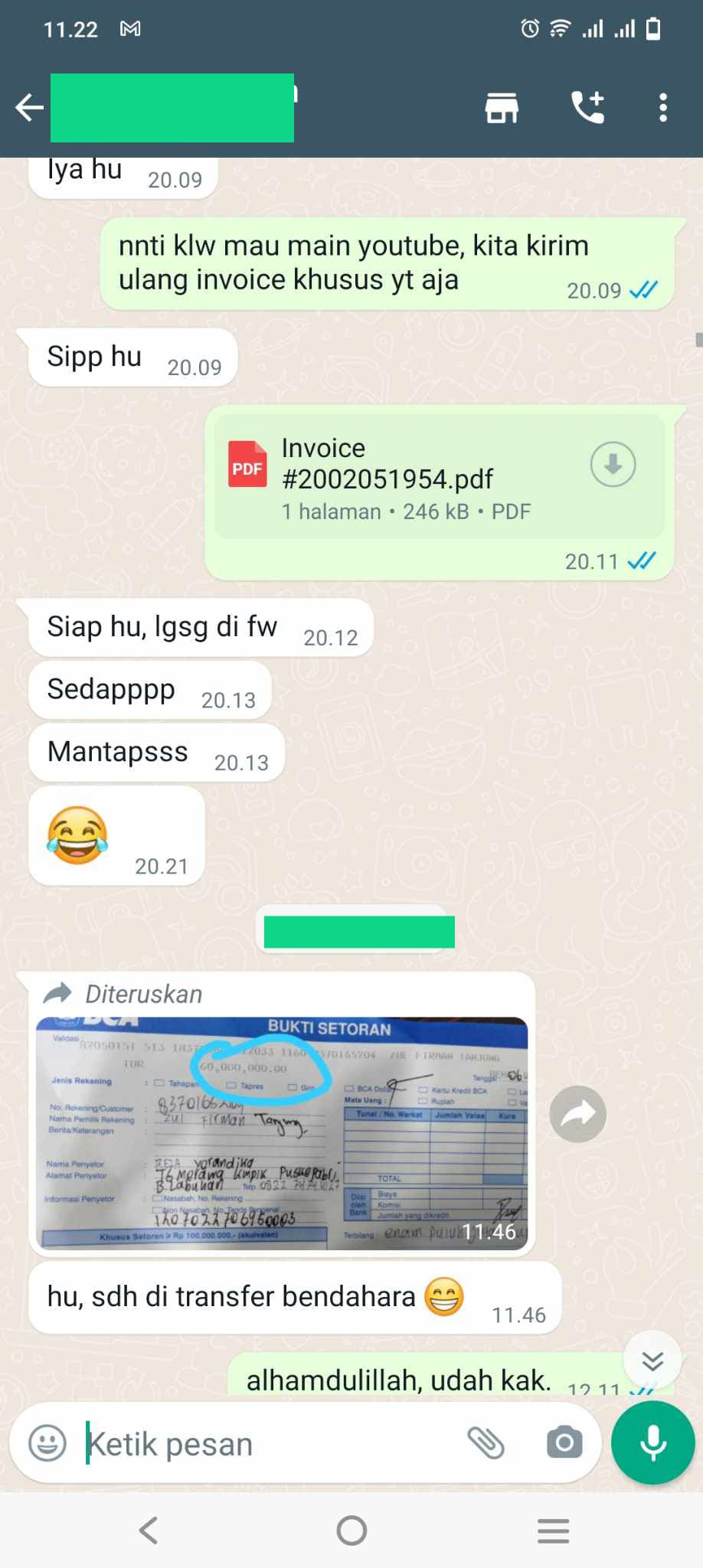Go back to the chat list

click(x=29, y=108)
